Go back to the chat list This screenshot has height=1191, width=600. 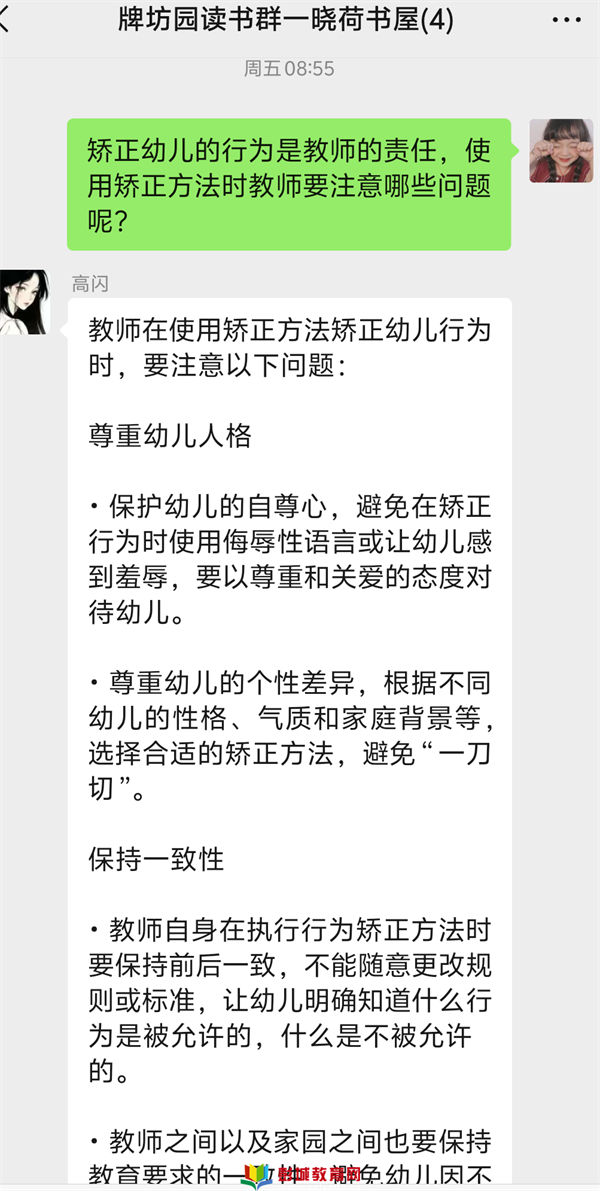[5, 20]
